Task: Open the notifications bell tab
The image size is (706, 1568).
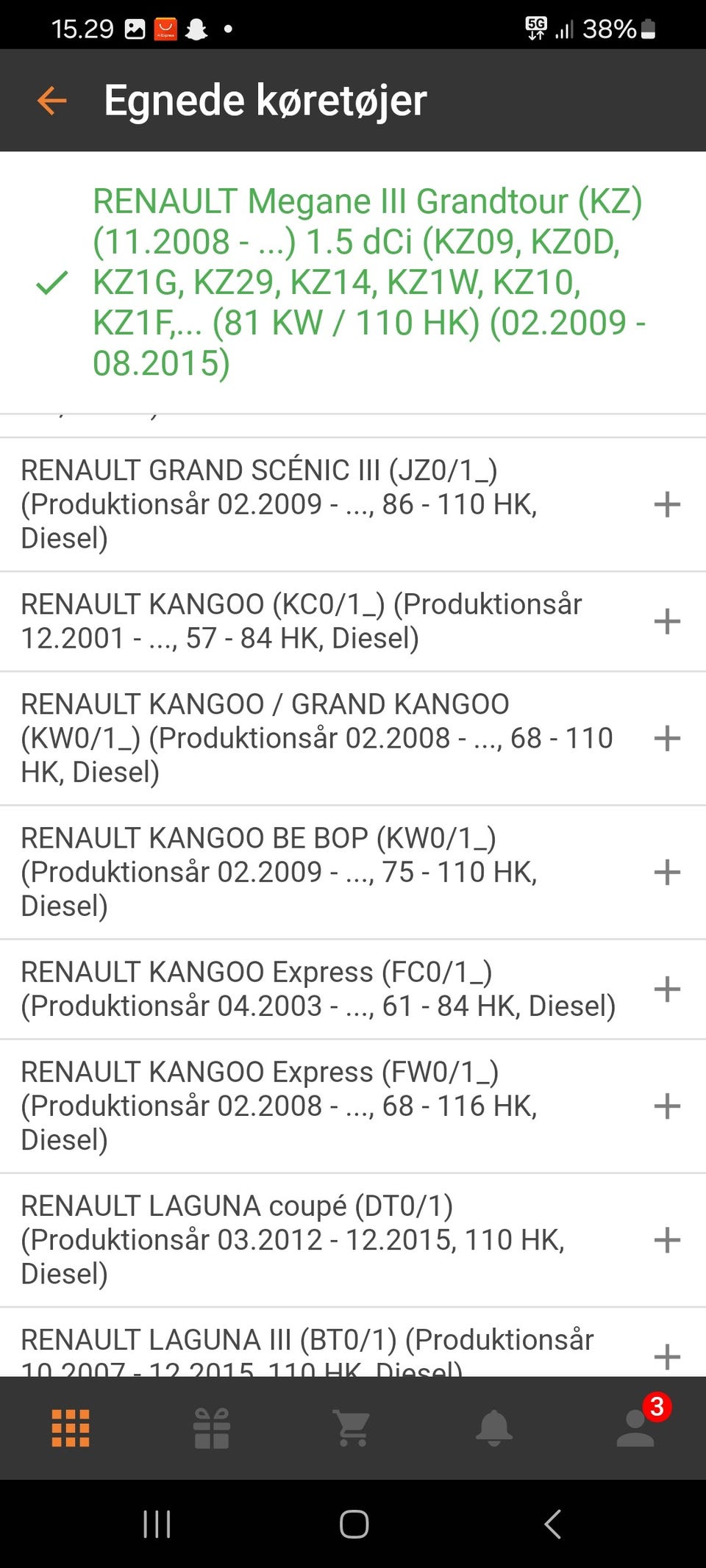Action: coord(494,1428)
